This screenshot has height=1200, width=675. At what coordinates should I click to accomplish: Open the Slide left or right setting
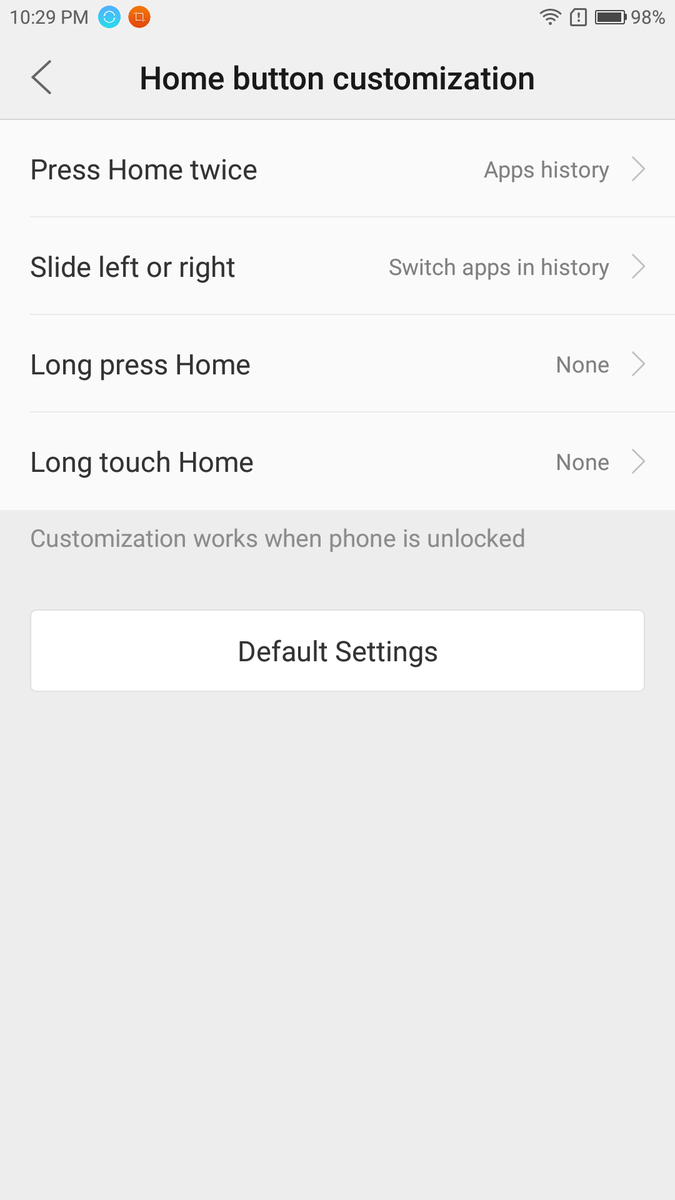point(337,267)
